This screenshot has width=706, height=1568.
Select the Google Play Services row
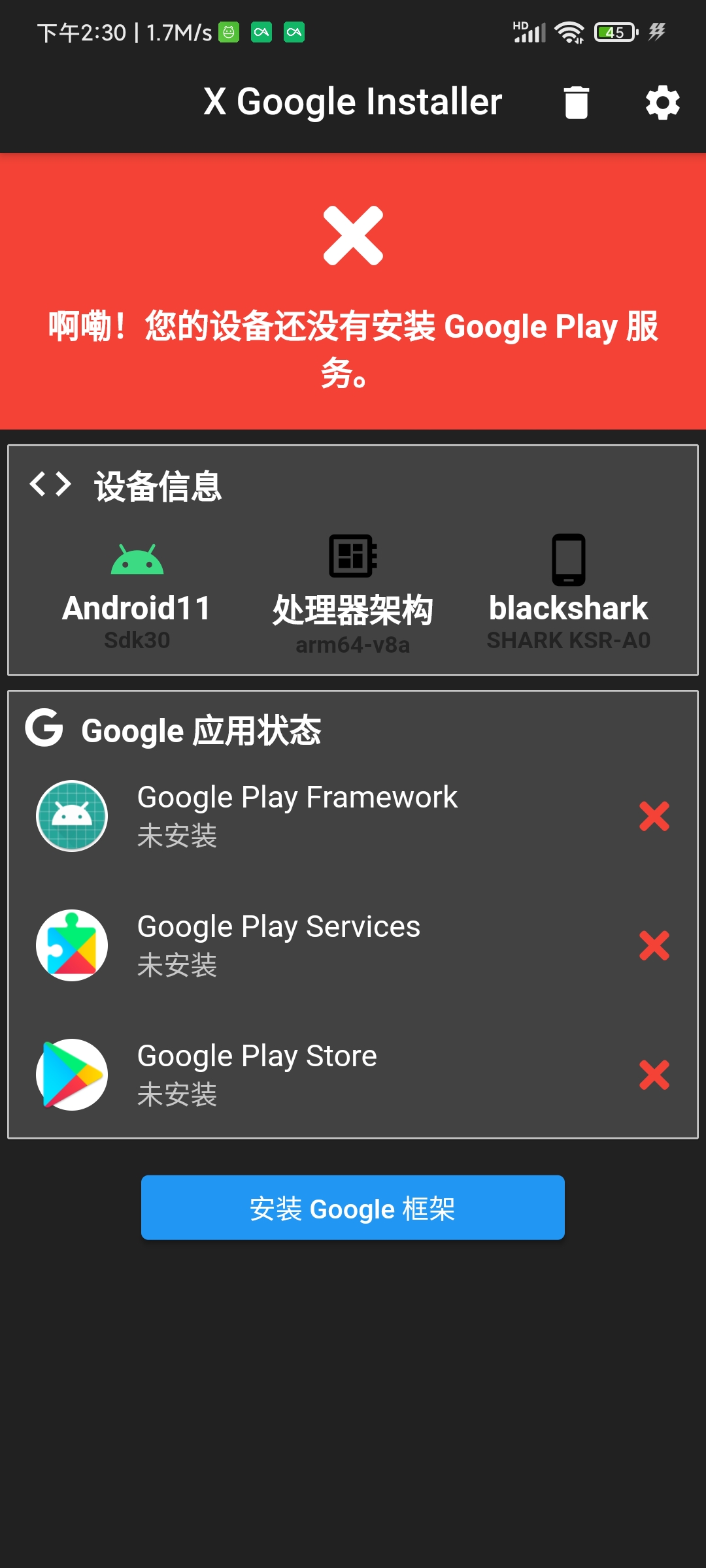tap(353, 945)
